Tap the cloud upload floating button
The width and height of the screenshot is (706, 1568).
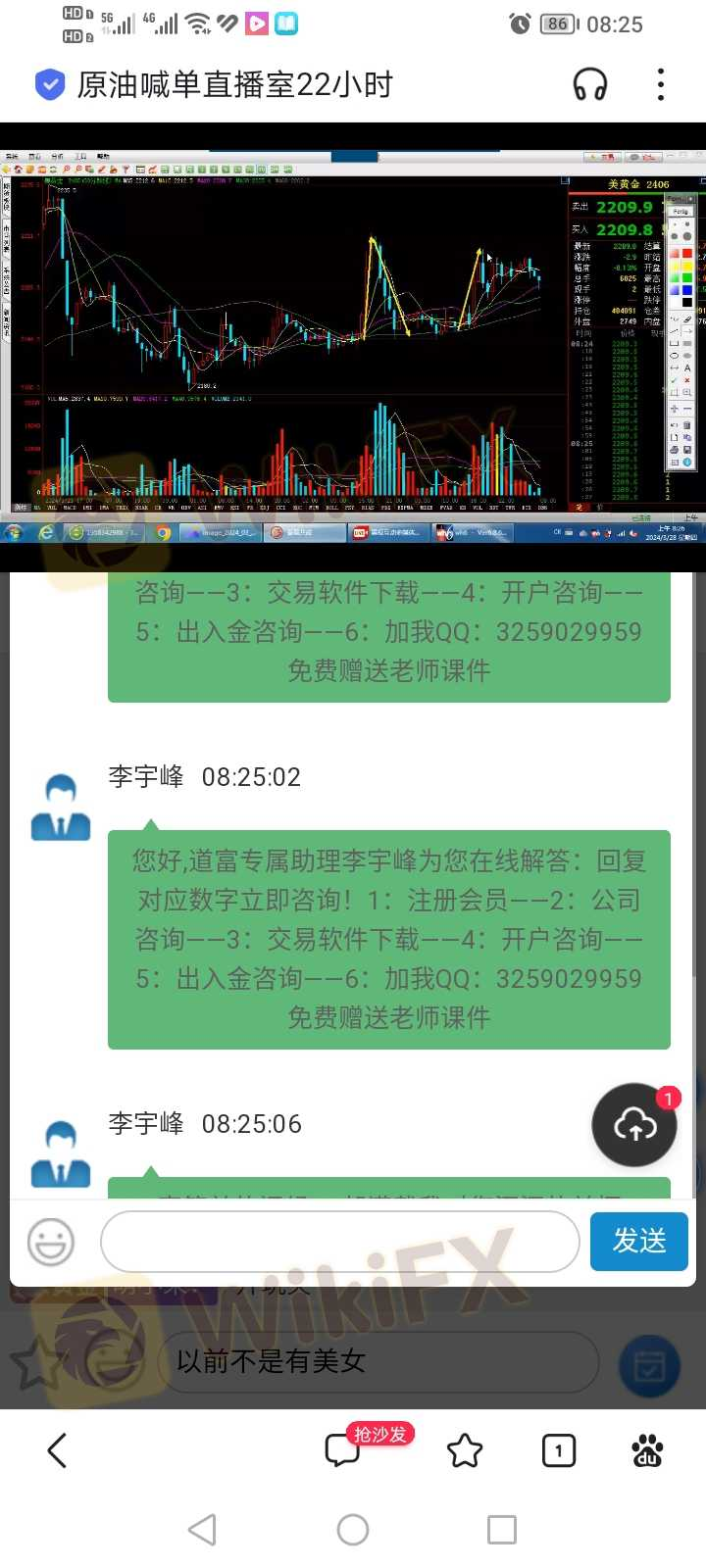634,1125
